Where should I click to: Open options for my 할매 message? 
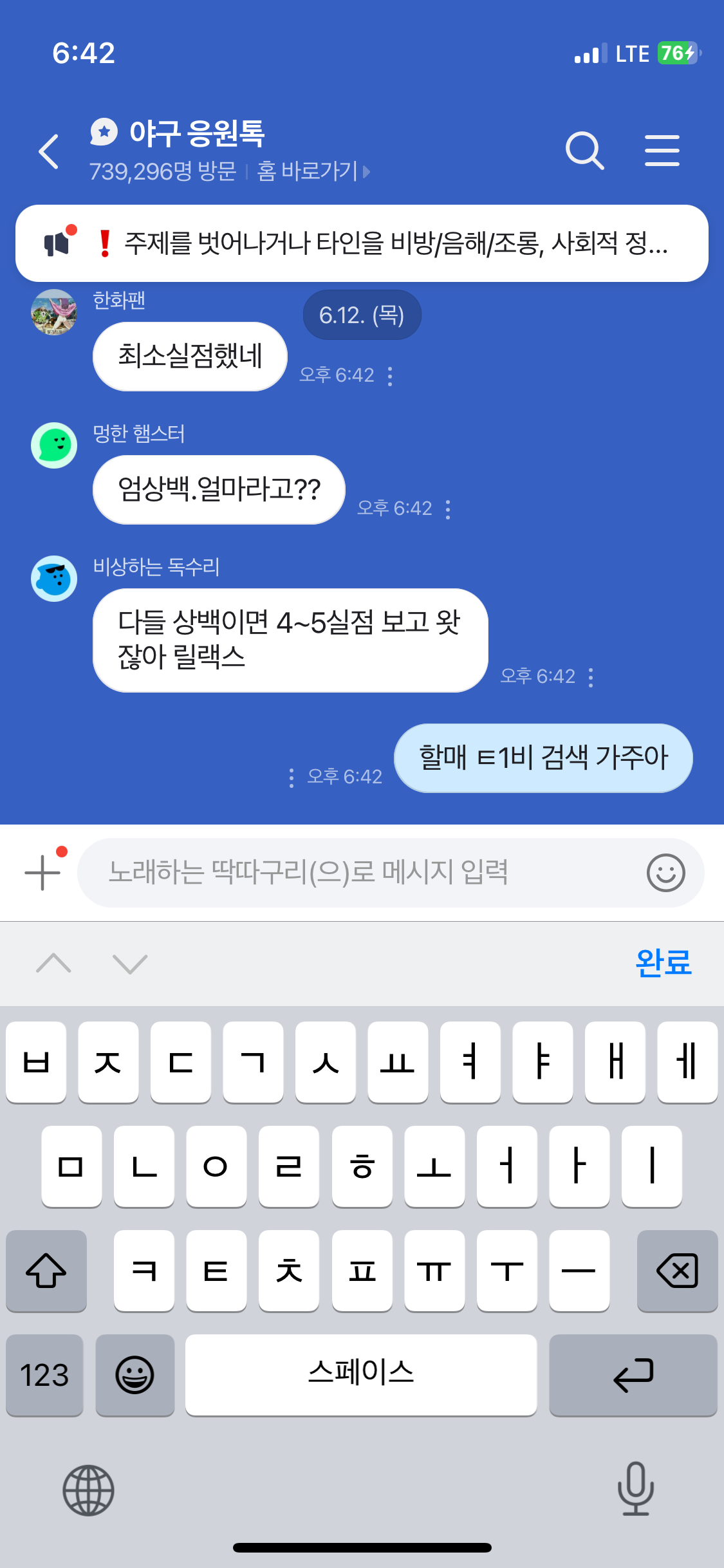pyautogui.click(x=292, y=778)
